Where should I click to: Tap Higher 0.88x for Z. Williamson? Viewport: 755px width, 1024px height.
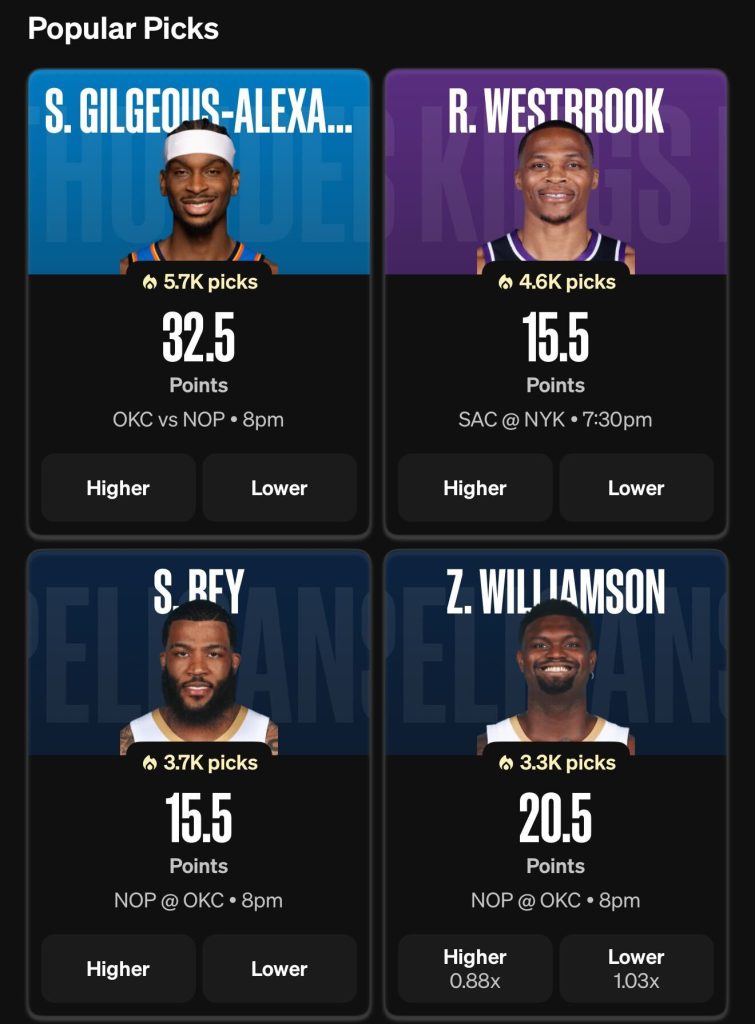(x=475, y=969)
